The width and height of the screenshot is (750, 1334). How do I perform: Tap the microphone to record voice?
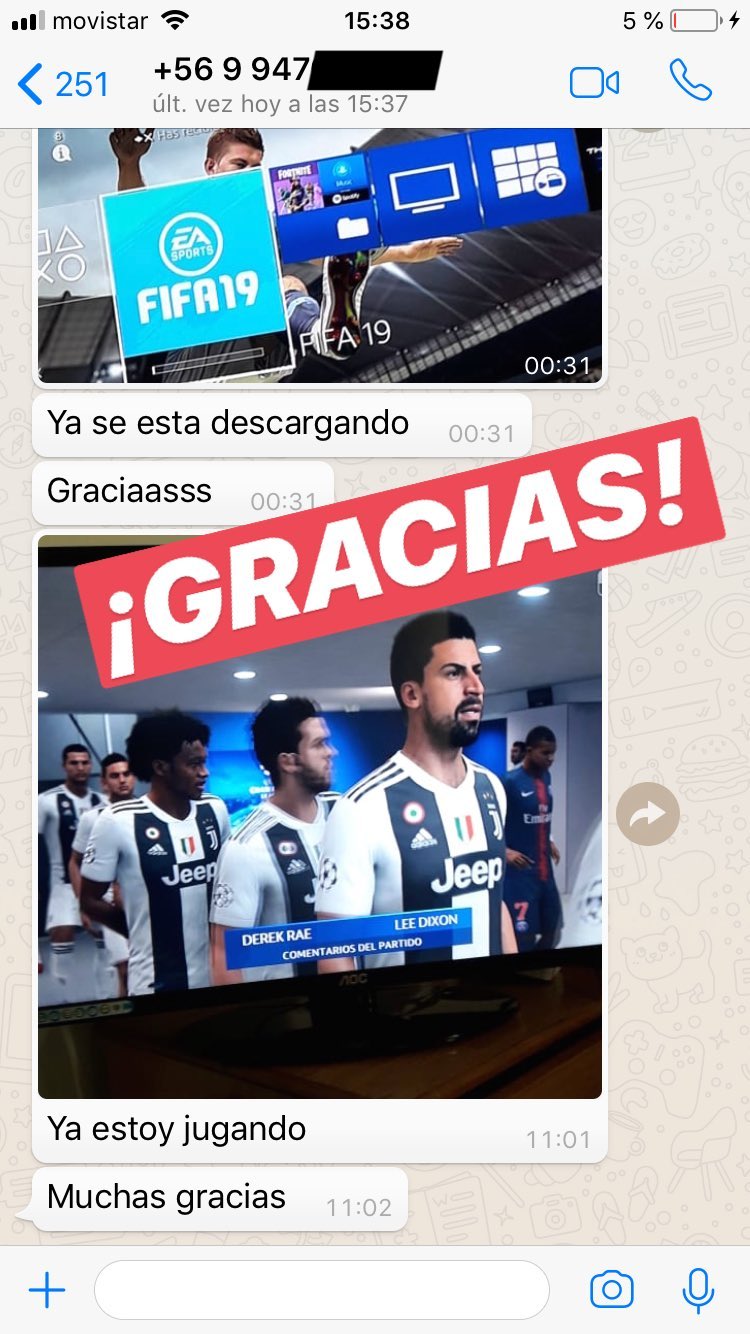[698, 1290]
